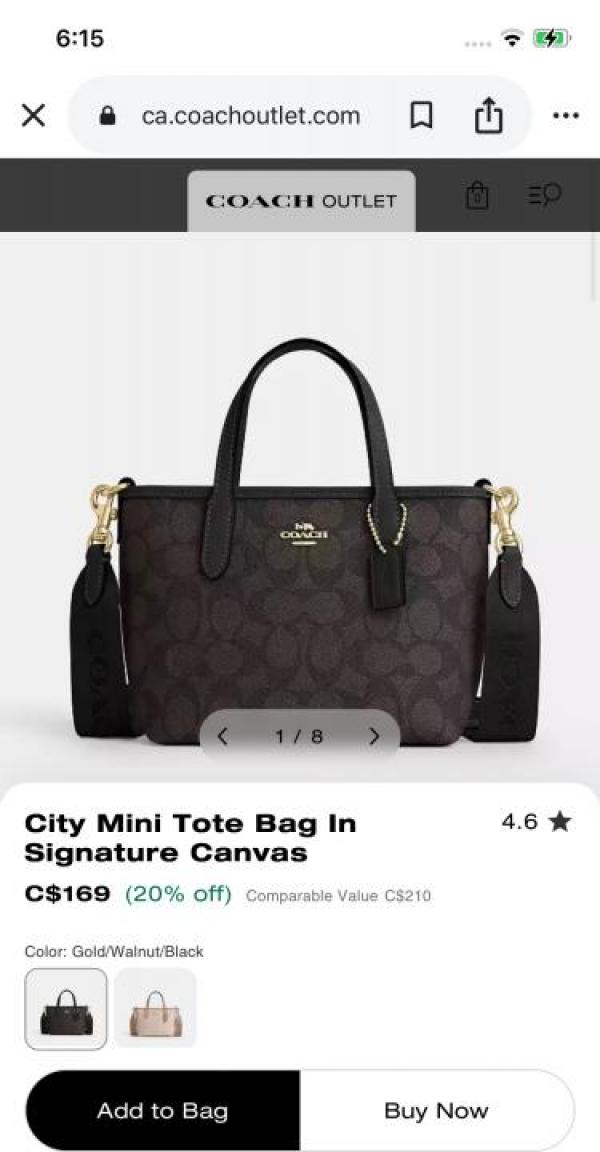Buy Now the City Mini Tote

tap(437, 1110)
